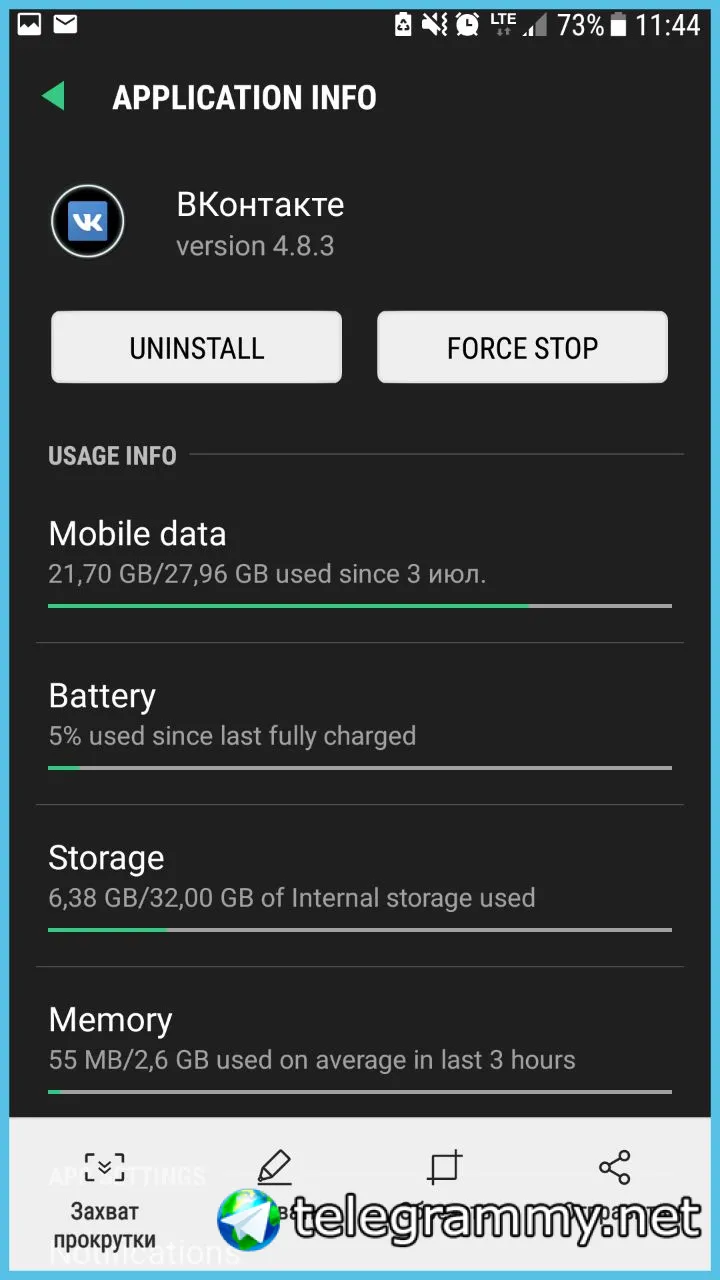Open Mobile data usage details

pos(360,563)
